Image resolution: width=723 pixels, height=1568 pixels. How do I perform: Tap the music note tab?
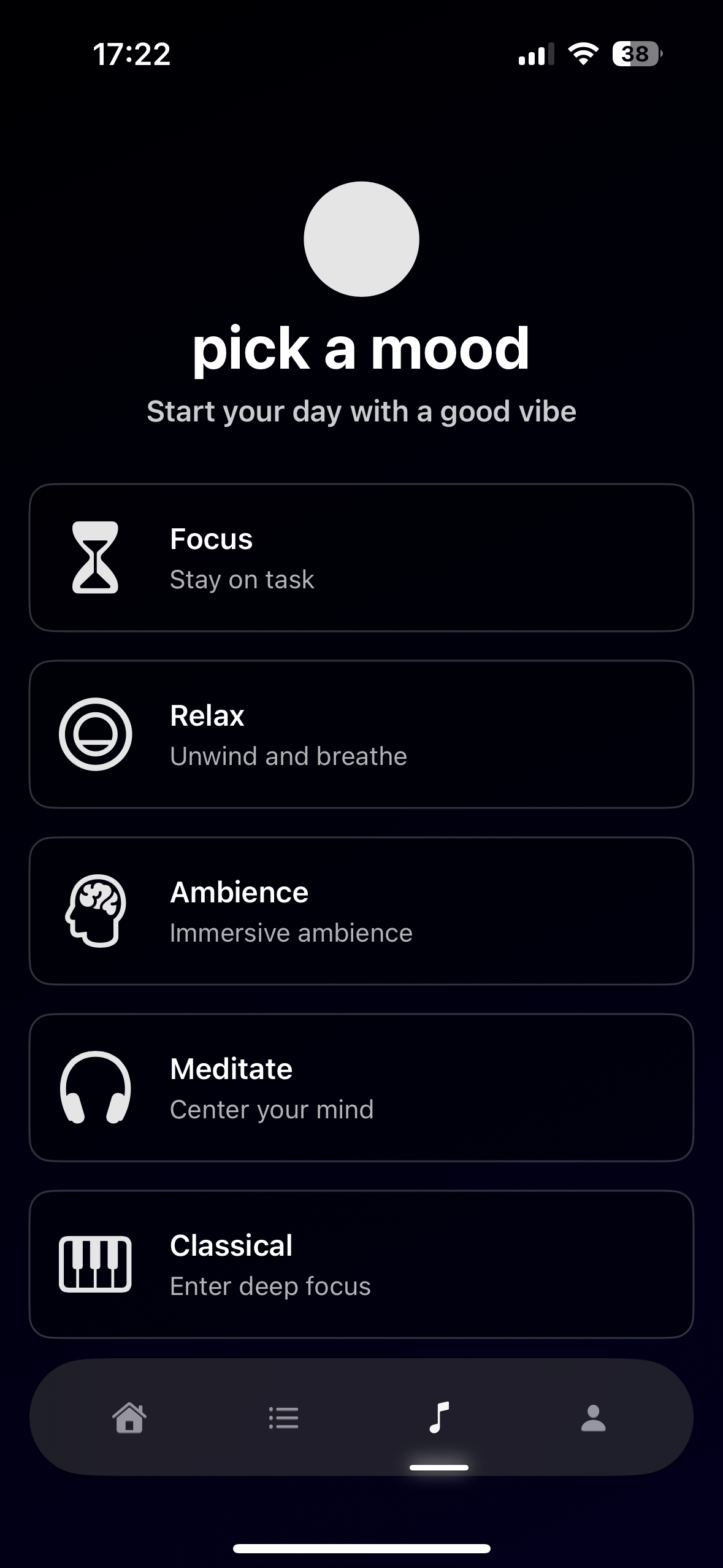click(x=439, y=1418)
